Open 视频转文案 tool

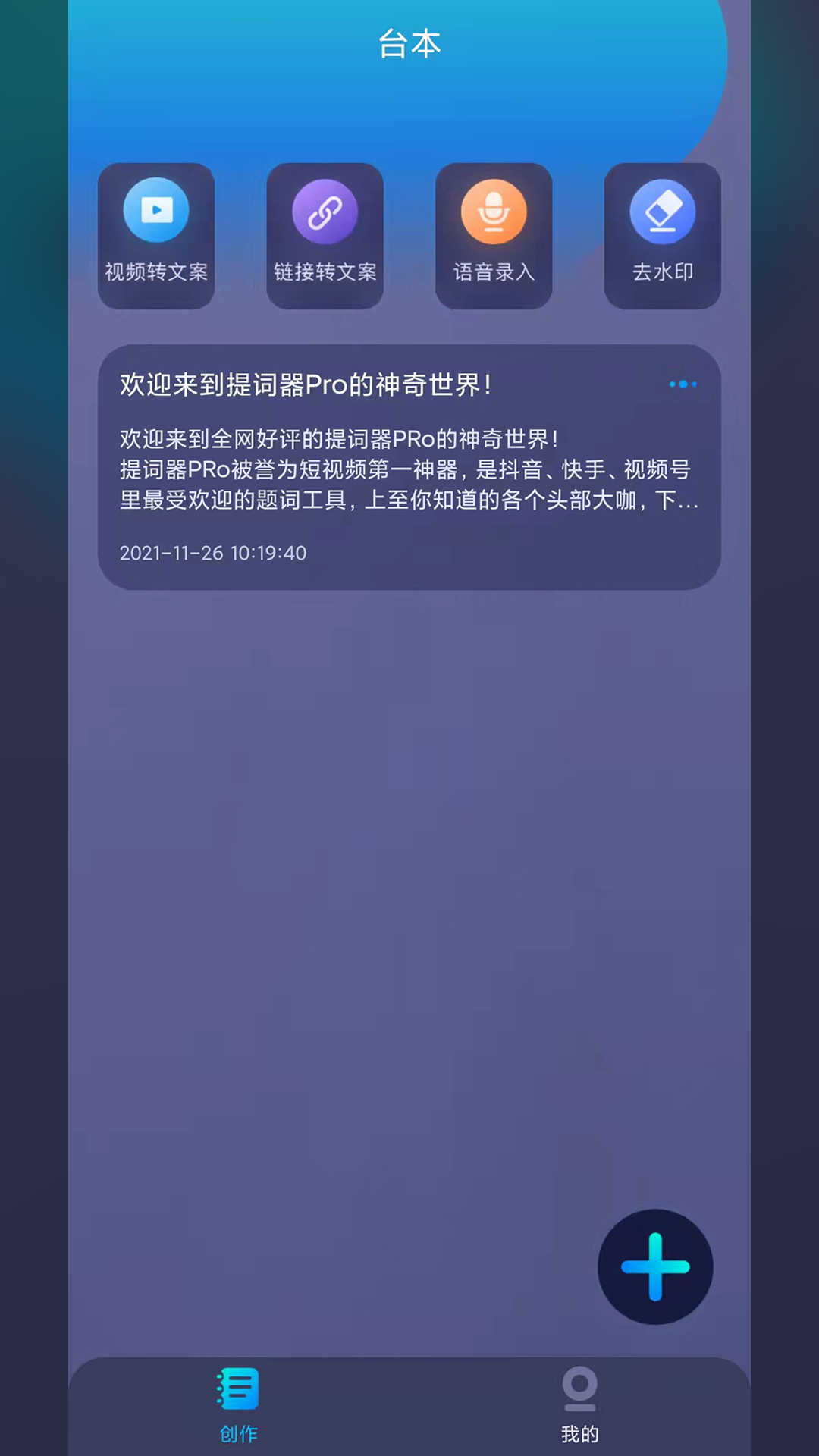tap(156, 236)
